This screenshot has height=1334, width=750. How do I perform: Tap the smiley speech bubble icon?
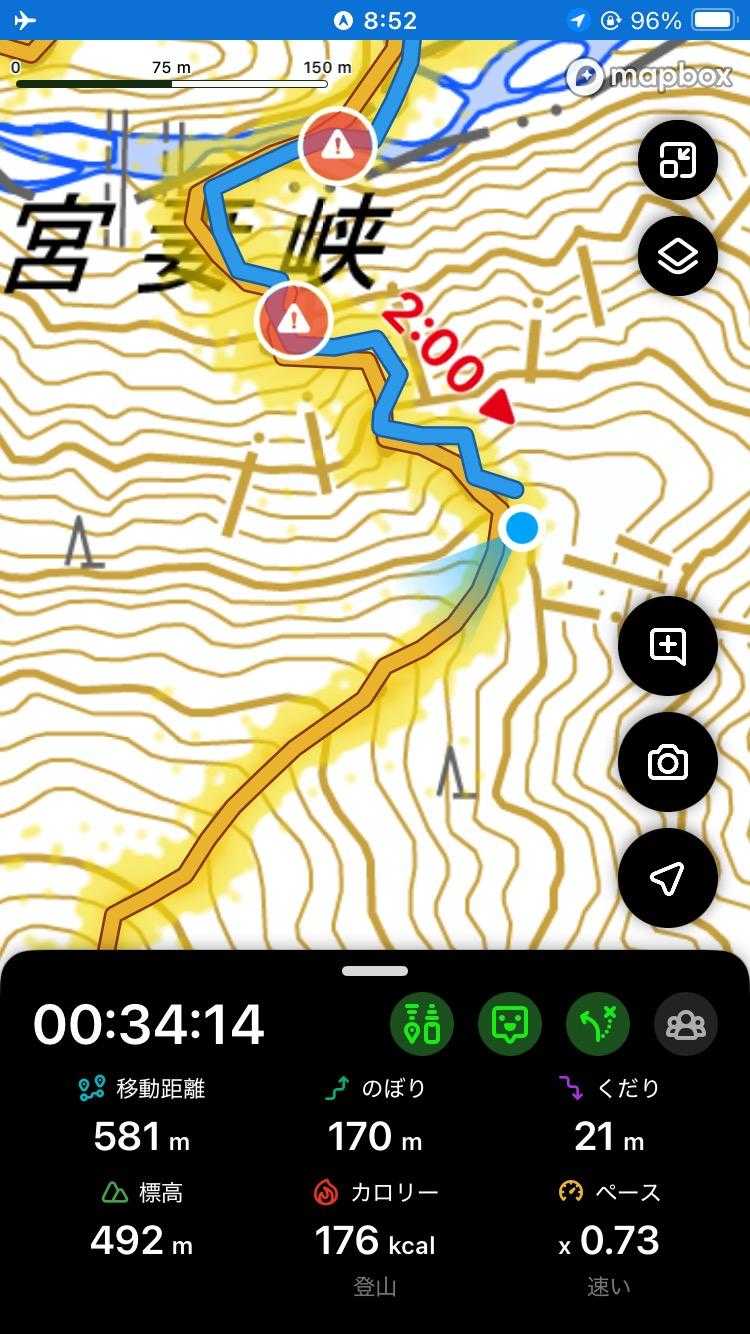(x=510, y=1024)
